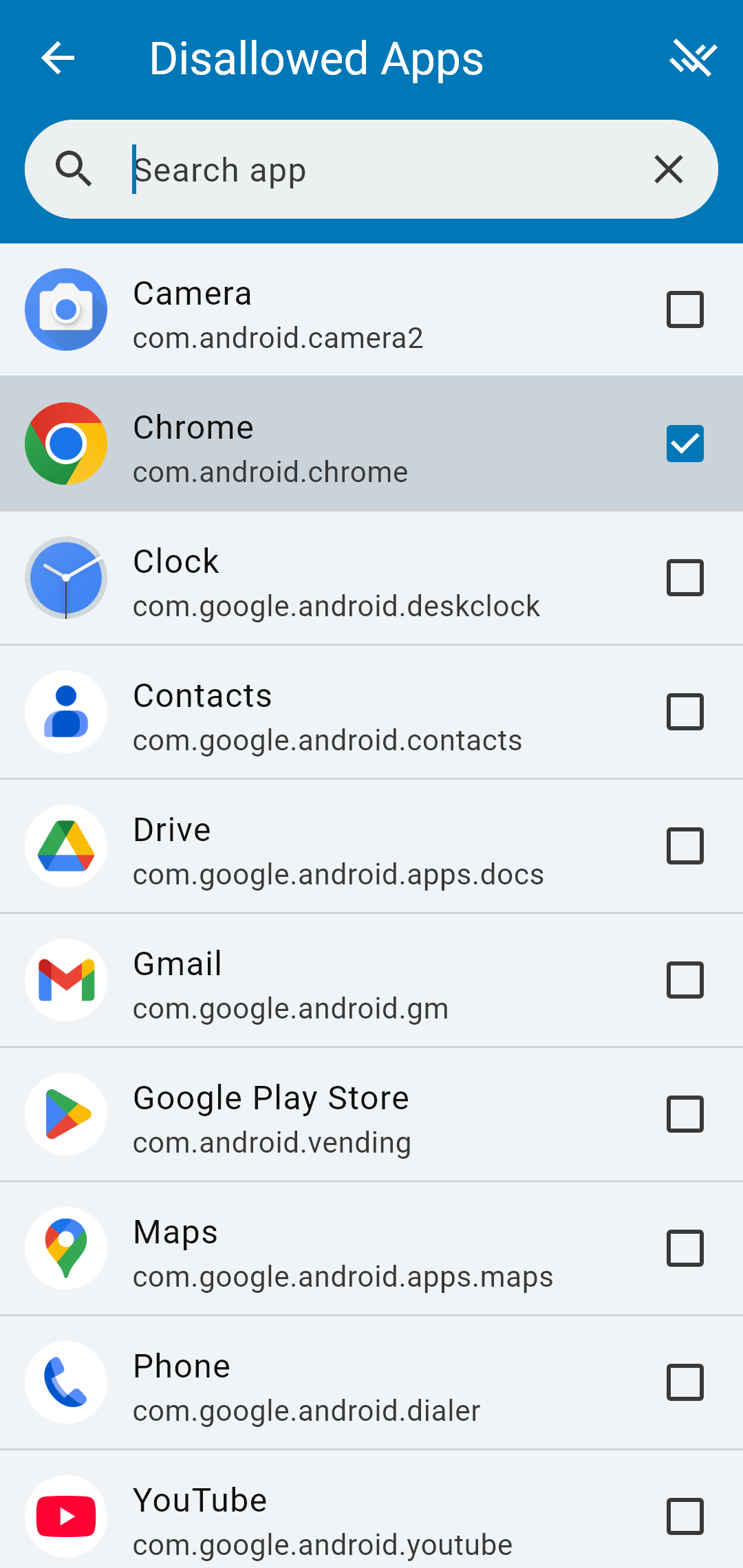Check the Google Play Store box
The image size is (743, 1568).
coord(685,1114)
